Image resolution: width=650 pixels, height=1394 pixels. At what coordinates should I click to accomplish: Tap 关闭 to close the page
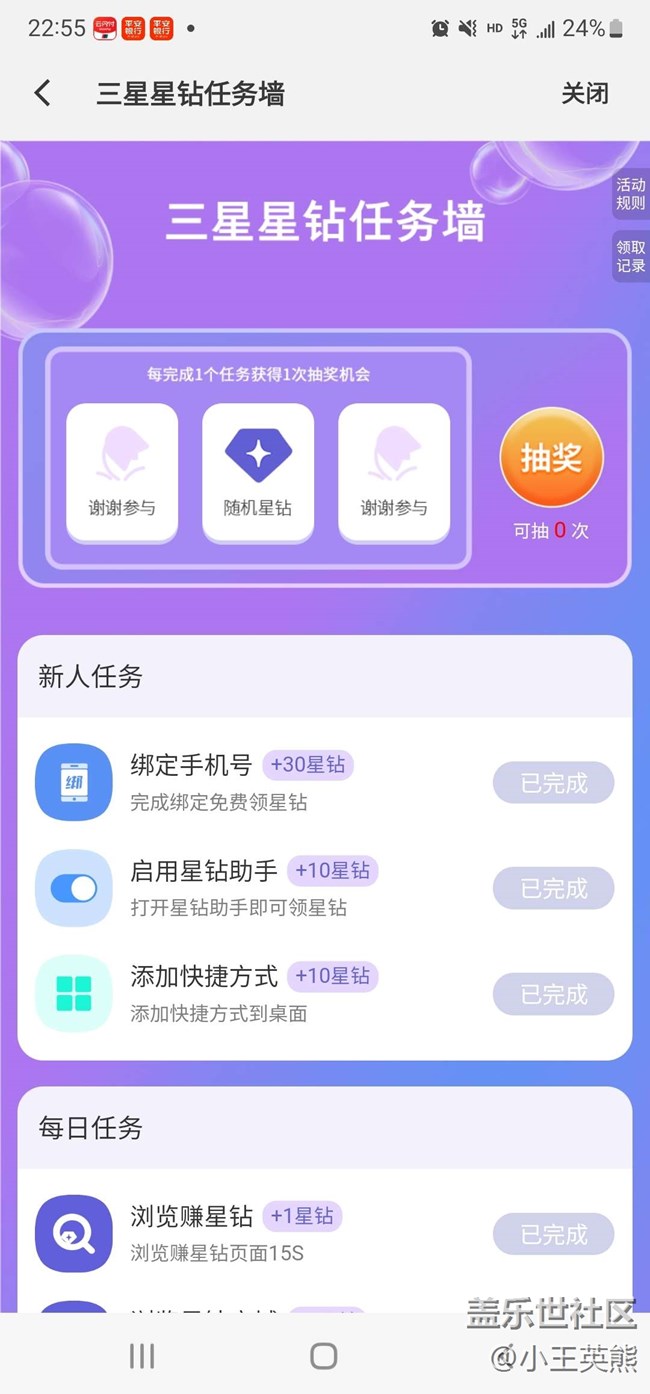[x=584, y=94]
